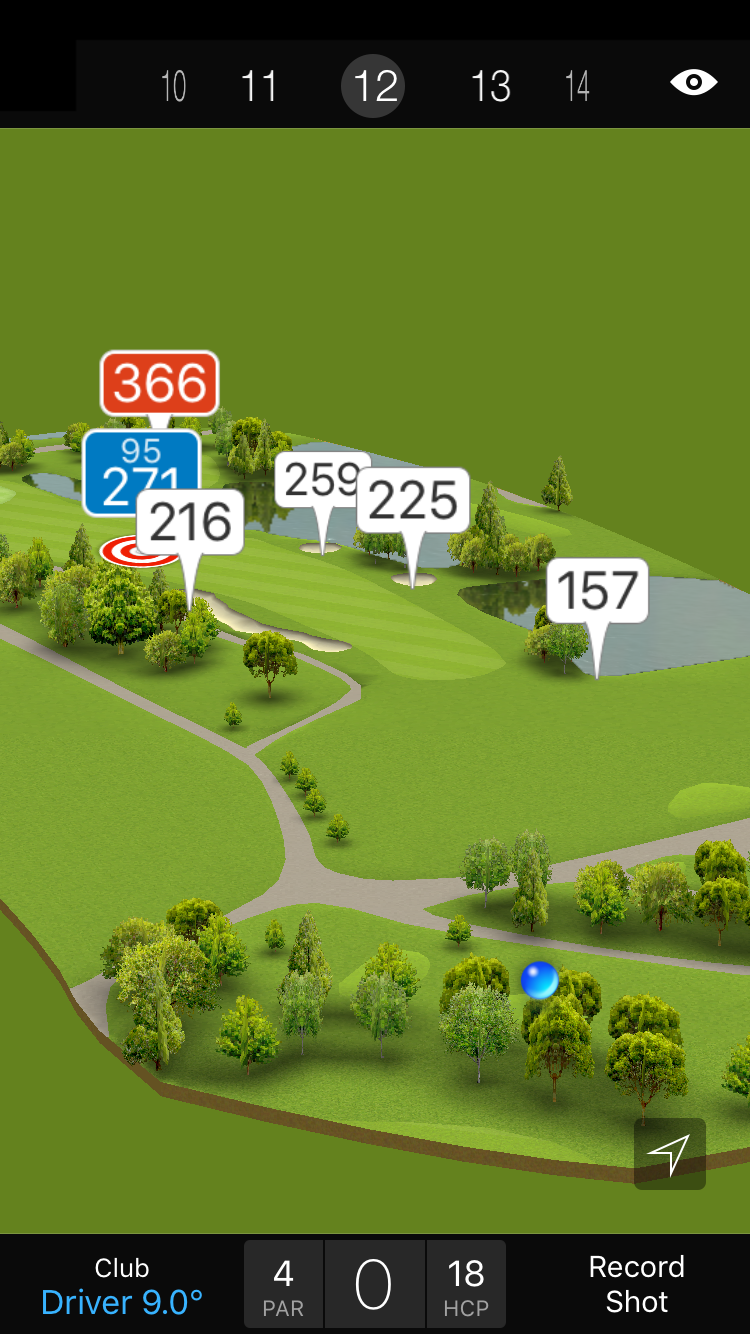Toggle the eye view icon
Image resolution: width=750 pixels, height=1334 pixels.
pos(693,83)
